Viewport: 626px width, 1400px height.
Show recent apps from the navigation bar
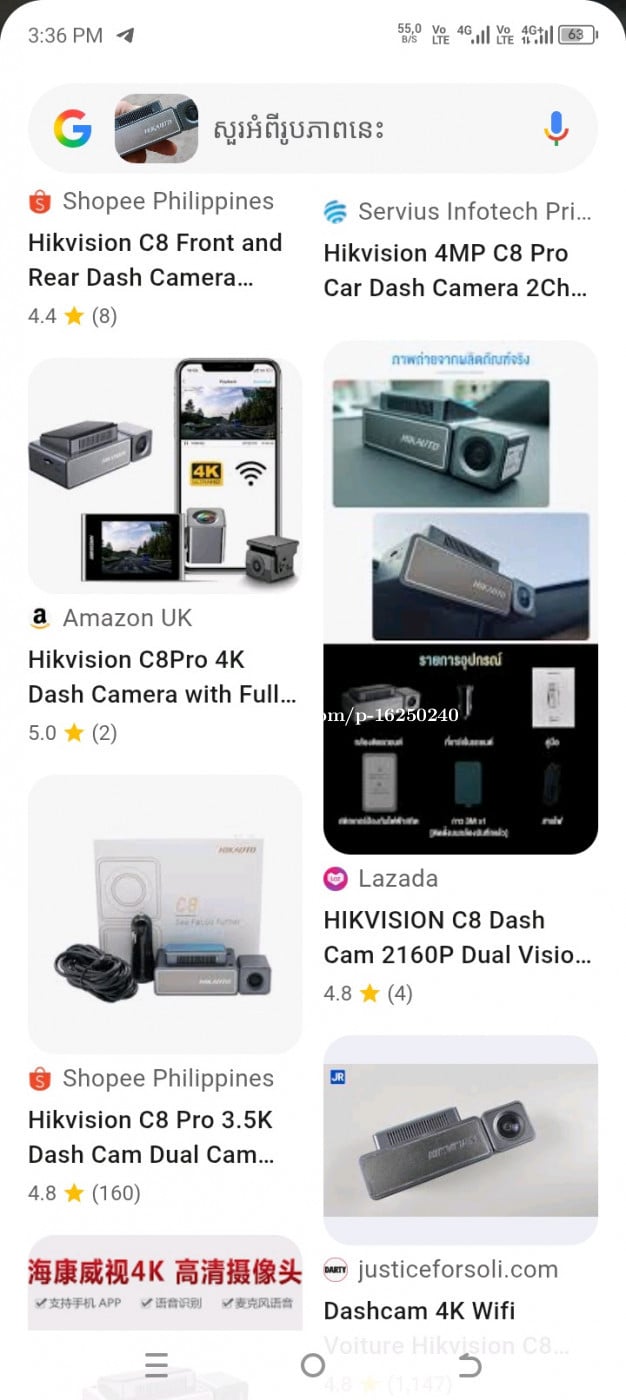pos(156,1365)
